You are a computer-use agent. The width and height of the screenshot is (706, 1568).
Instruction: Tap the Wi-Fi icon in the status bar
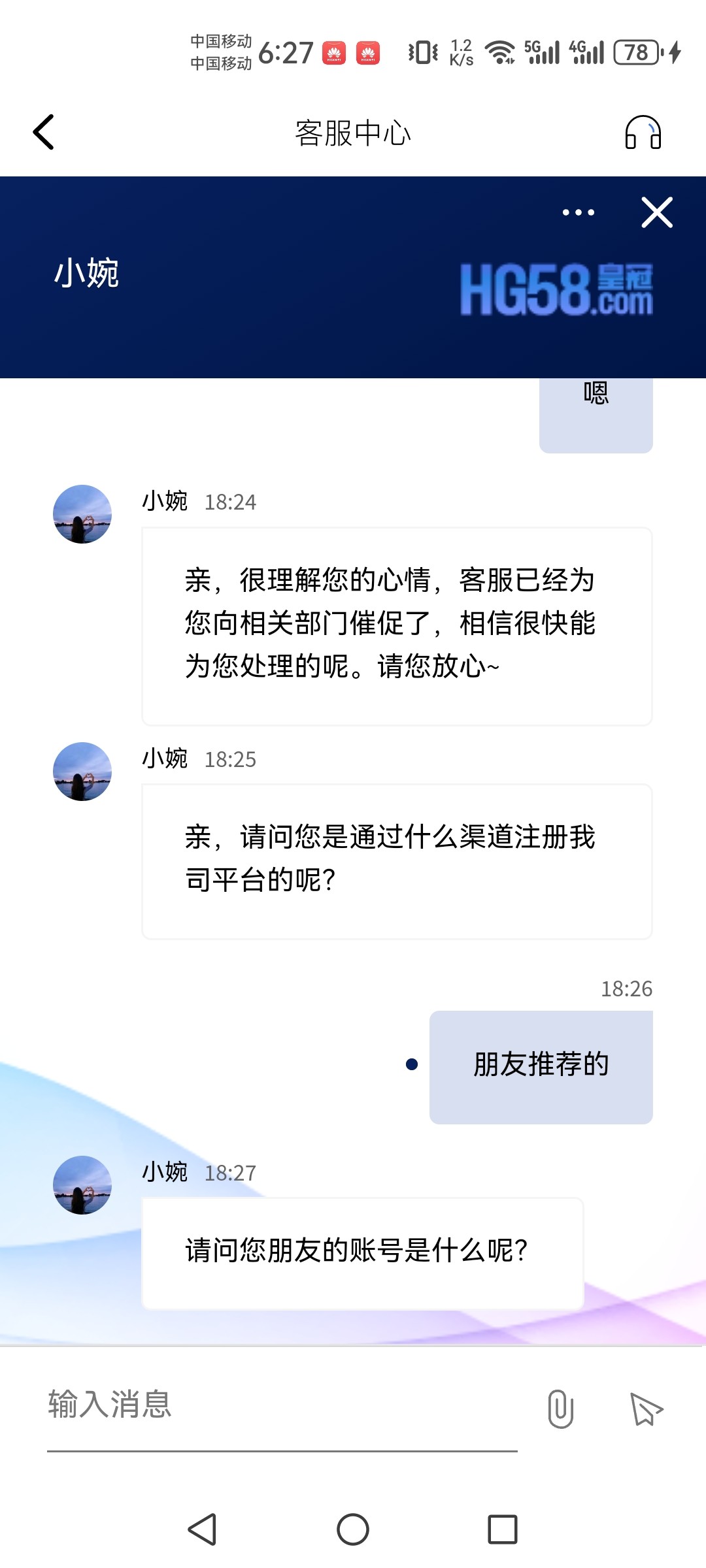pyautogui.click(x=500, y=54)
